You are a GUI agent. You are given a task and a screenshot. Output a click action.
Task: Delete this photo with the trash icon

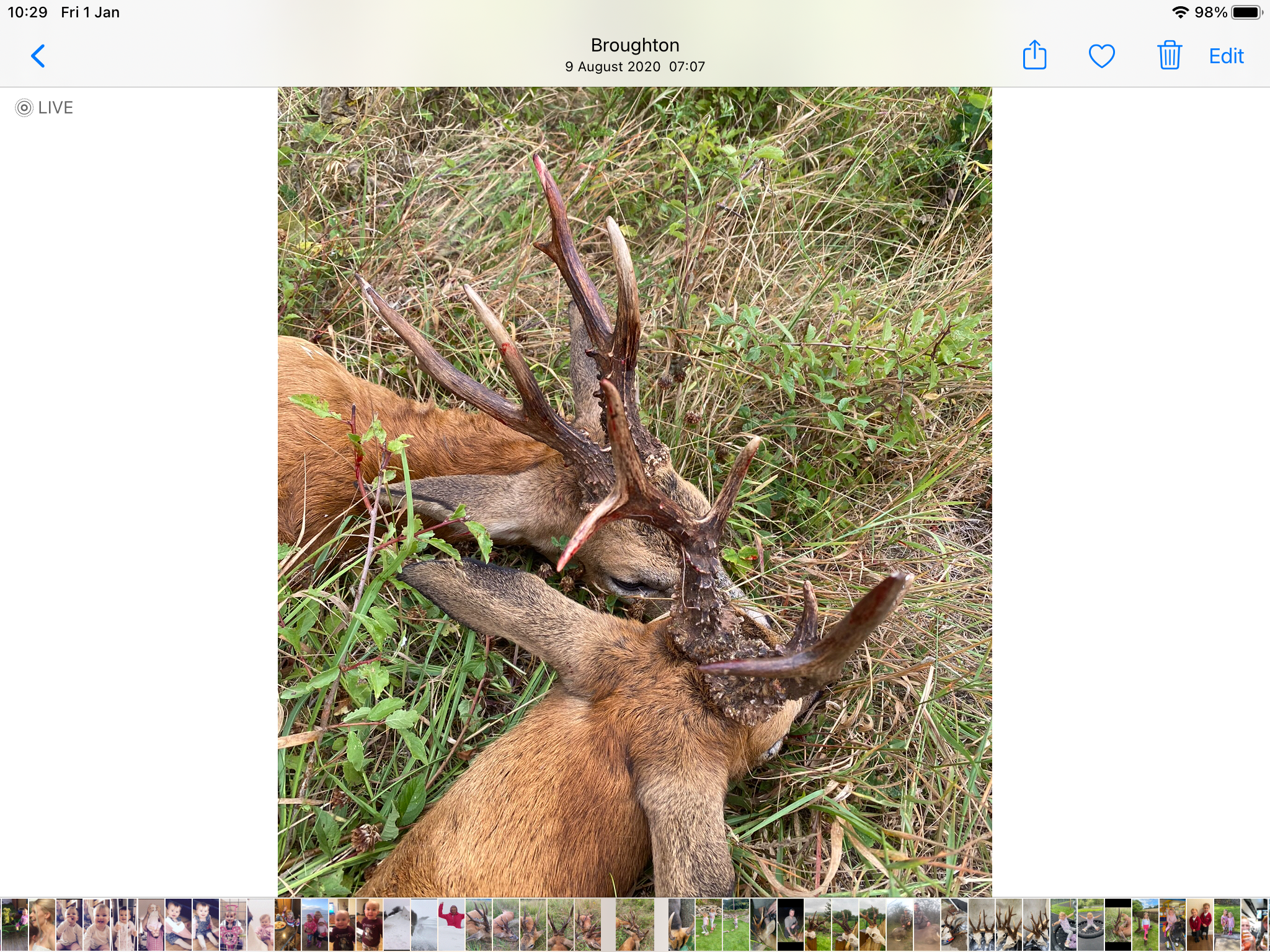tap(1169, 56)
